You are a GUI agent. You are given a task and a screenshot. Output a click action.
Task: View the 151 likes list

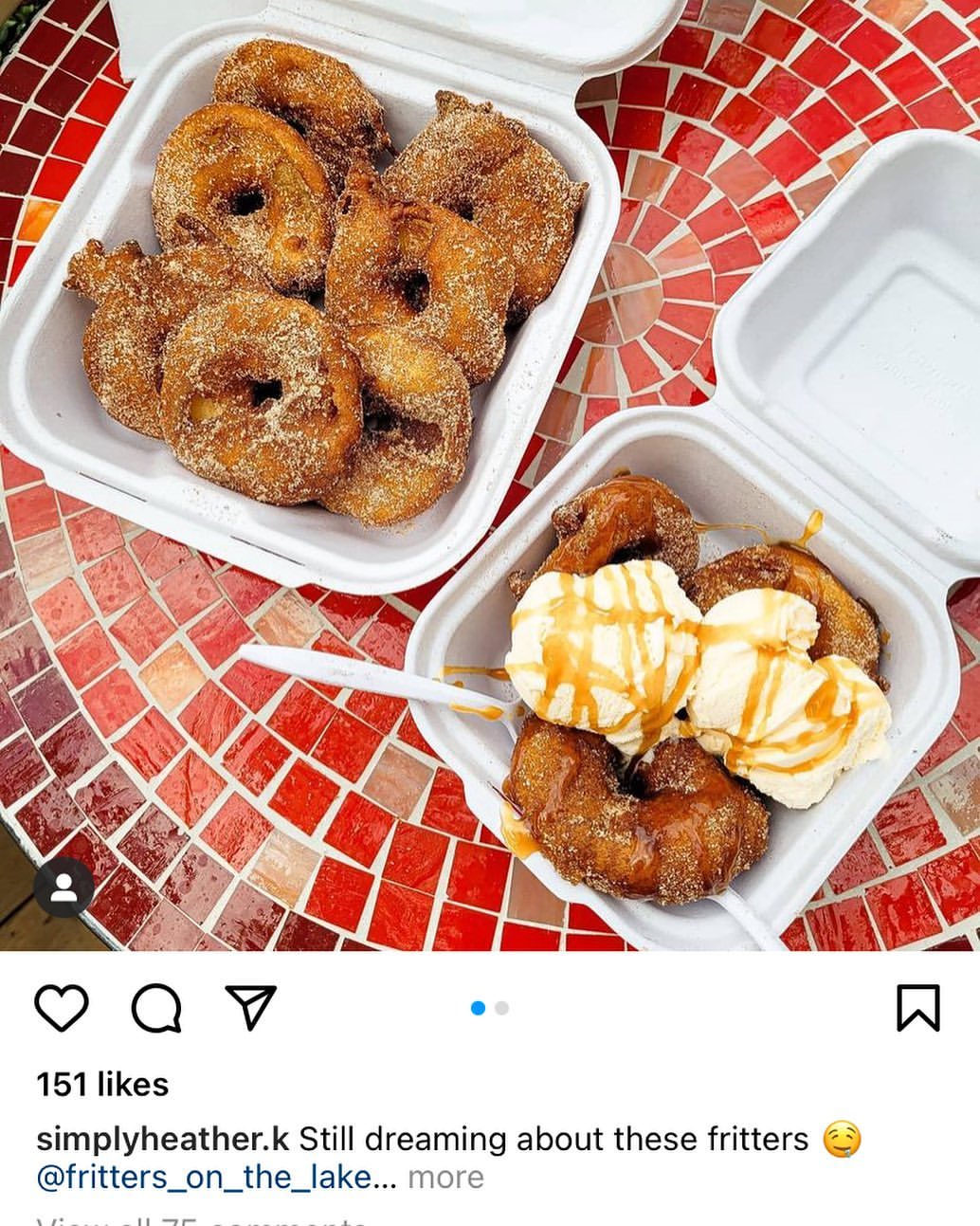pos(102,1085)
